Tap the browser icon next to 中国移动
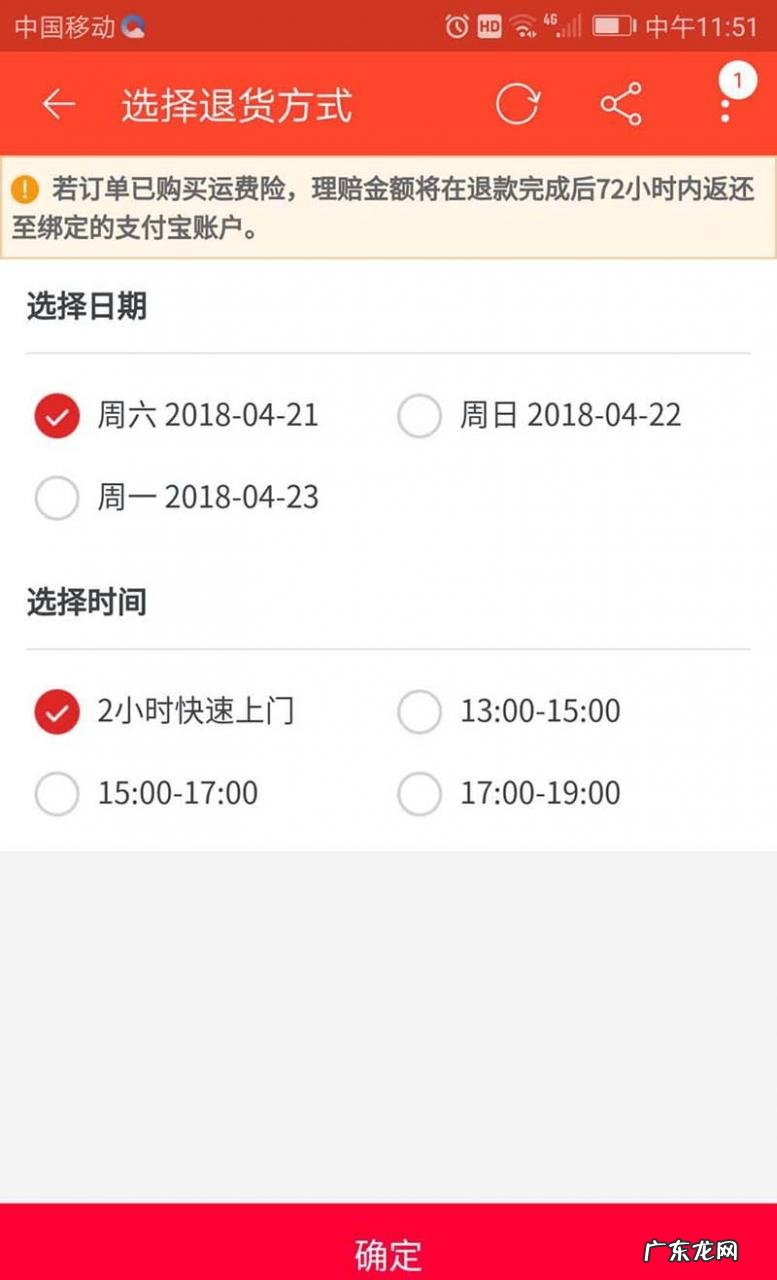 [135, 26]
